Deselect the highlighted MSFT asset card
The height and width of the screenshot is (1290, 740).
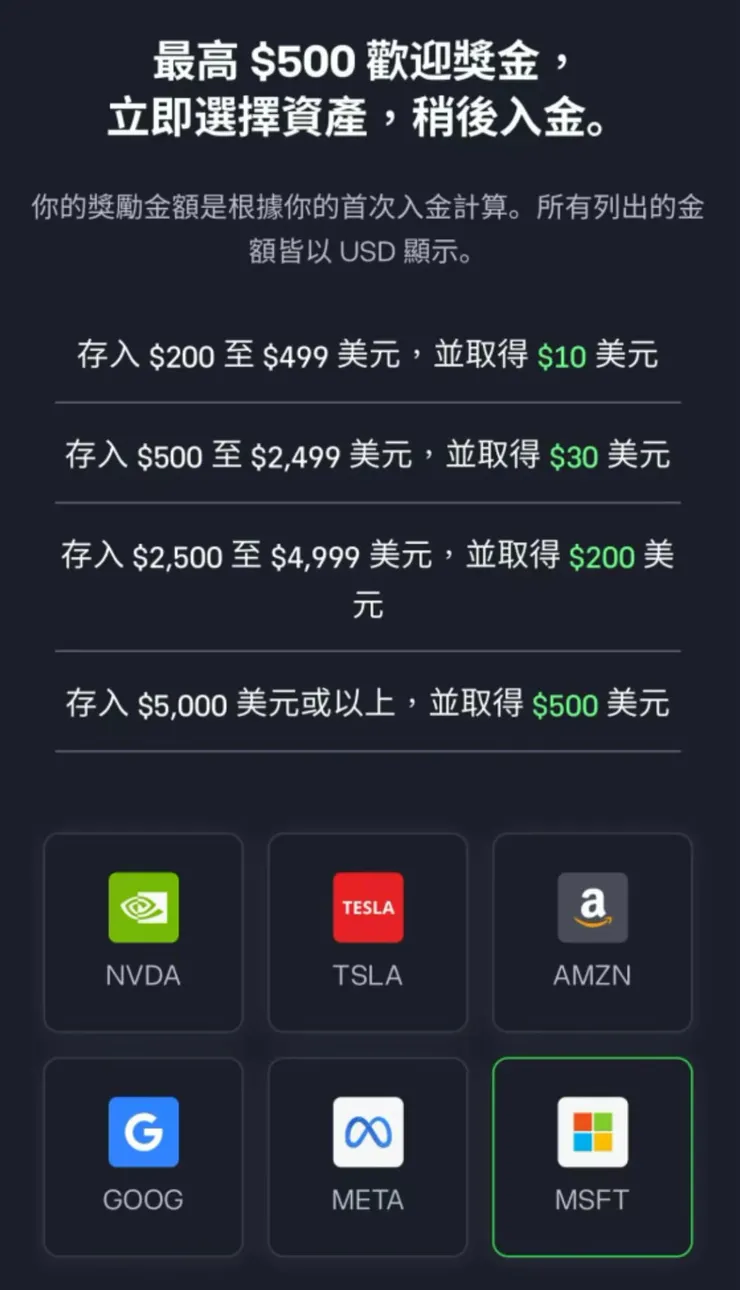[592, 1156]
